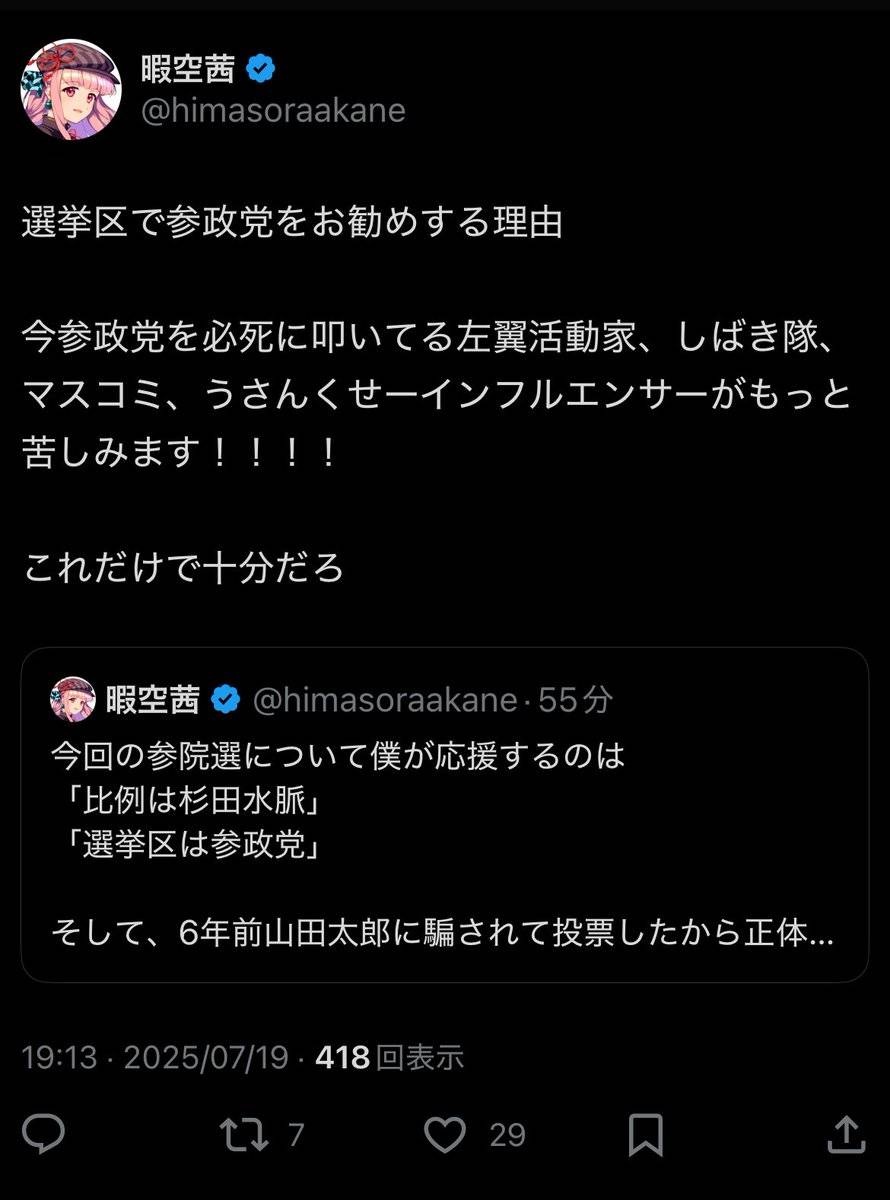
Task: Open 暇空茜's profile avatar
Action: point(65,90)
